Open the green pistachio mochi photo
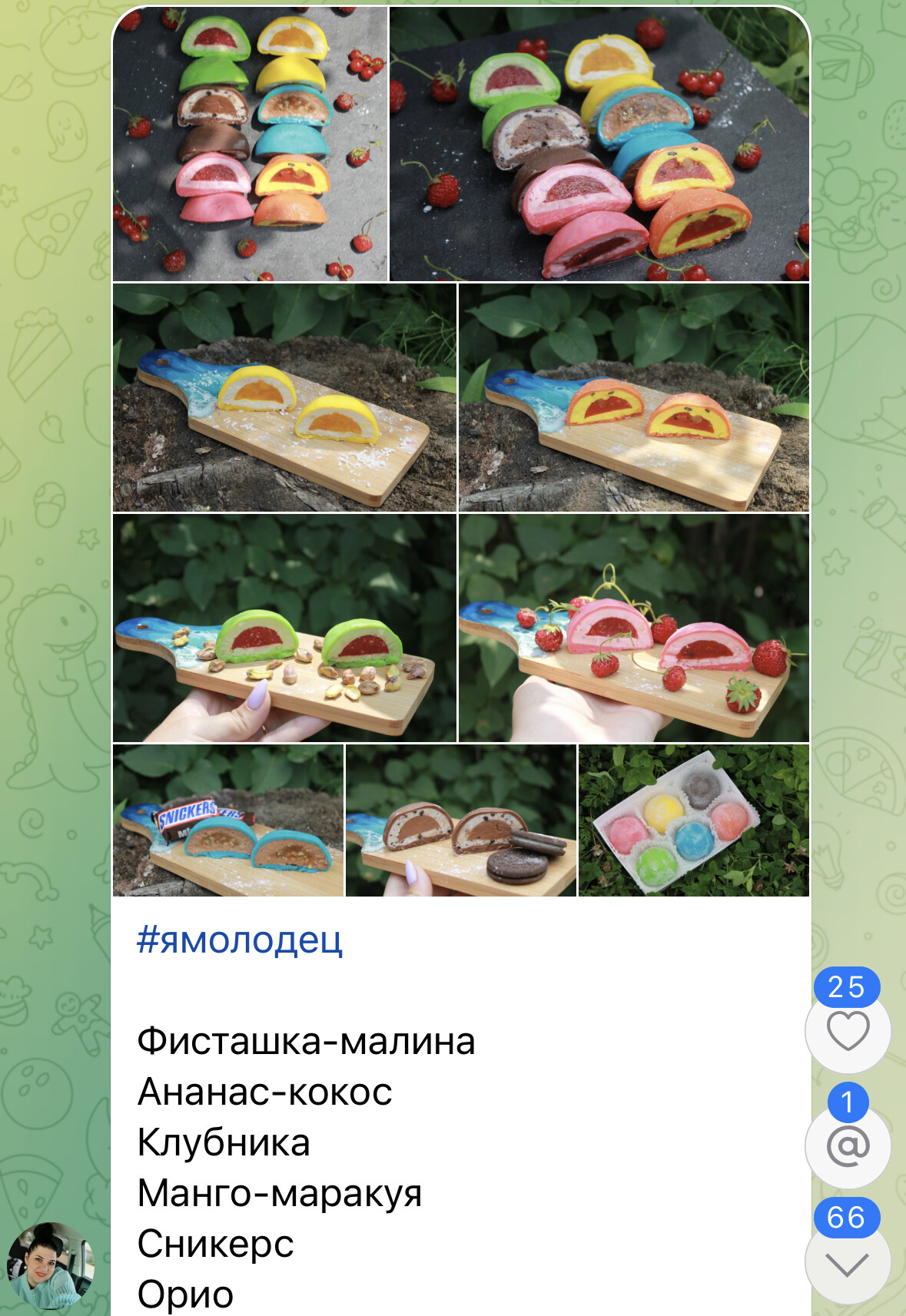 click(x=284, y=628)
